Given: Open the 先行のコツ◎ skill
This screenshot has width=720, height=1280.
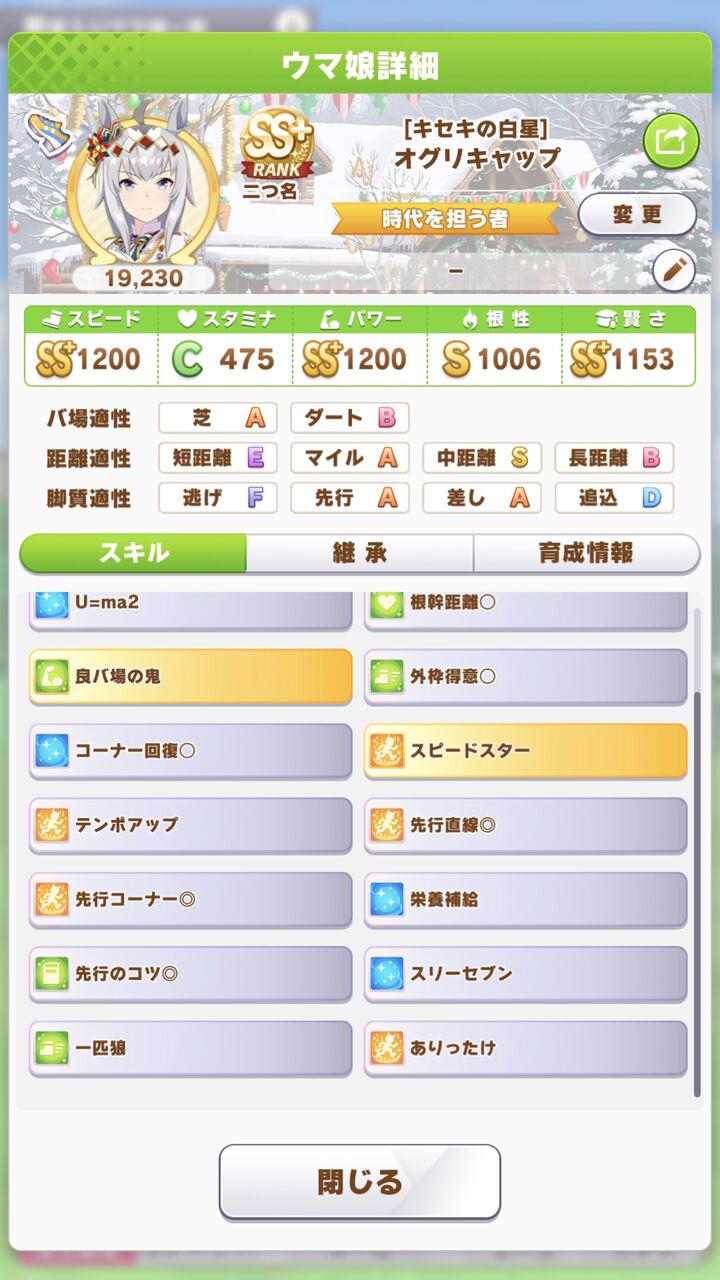Looking at the screenshot, I should point(191,973).
